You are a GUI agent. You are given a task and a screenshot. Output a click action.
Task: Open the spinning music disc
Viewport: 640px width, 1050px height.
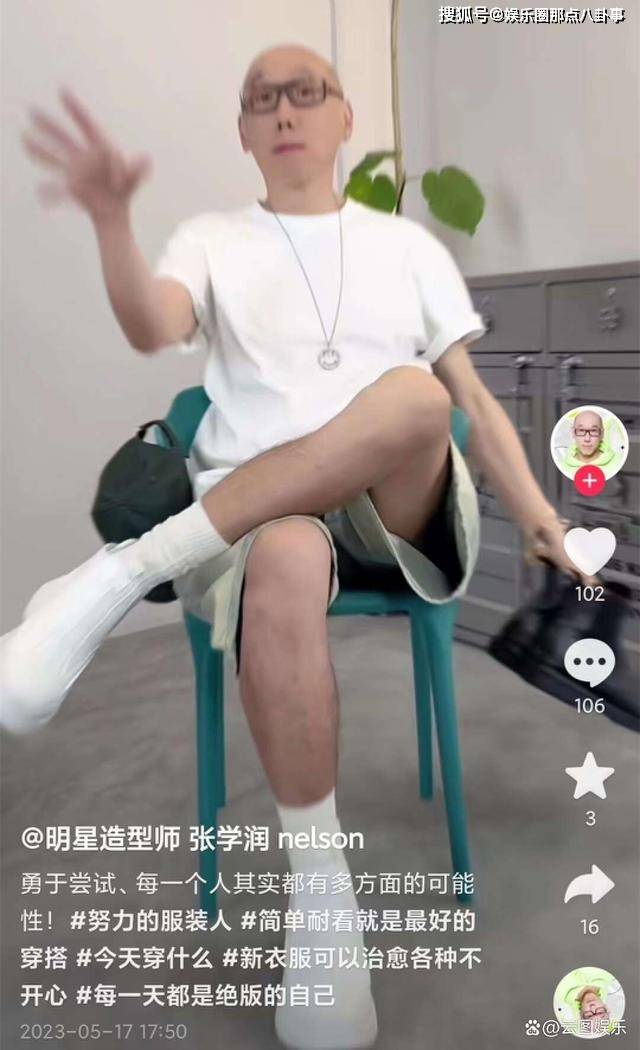pyautogui.click(x=588, y=1000)
